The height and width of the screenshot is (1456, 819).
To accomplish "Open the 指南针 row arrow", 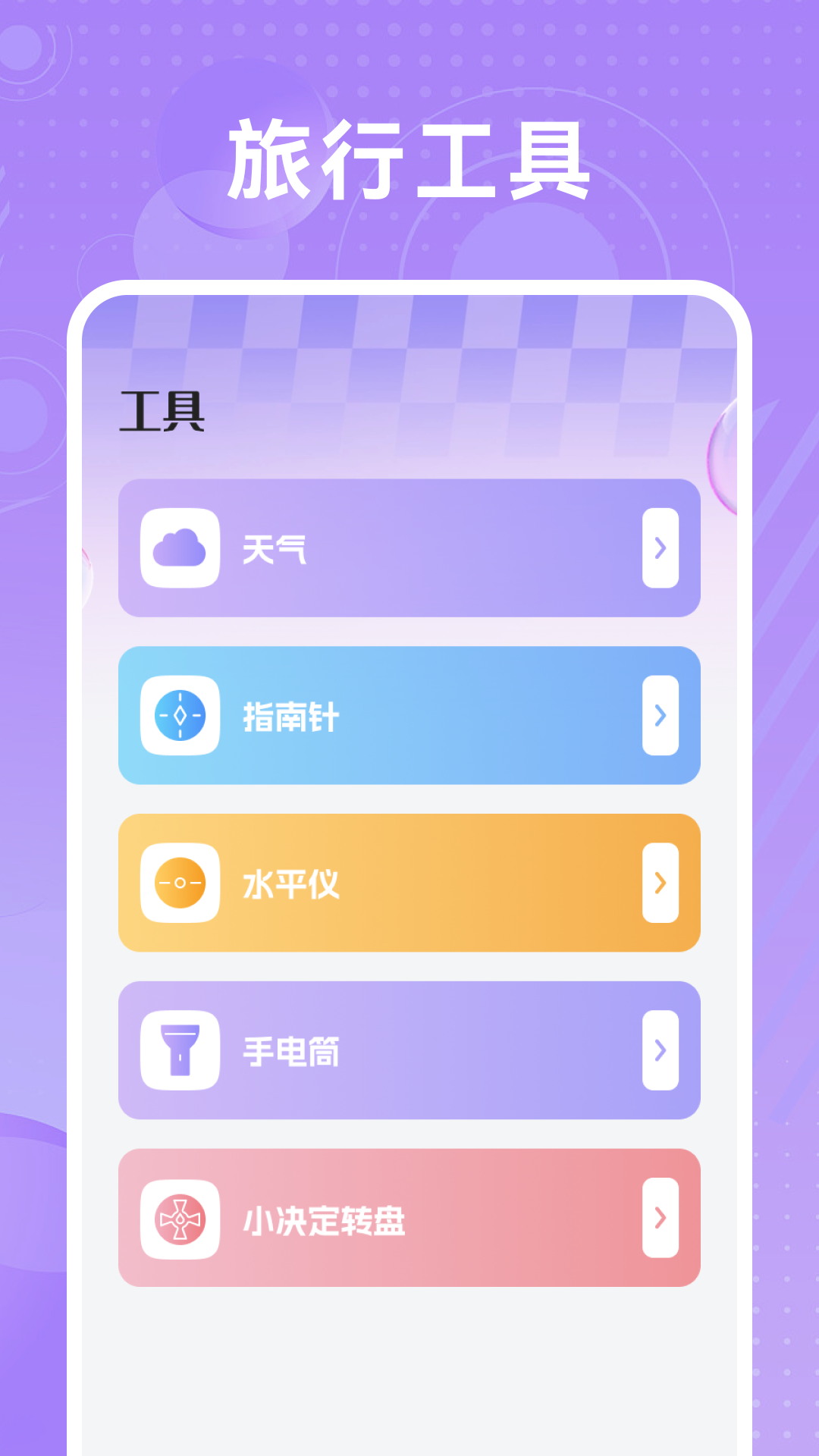I will (661, 717).
